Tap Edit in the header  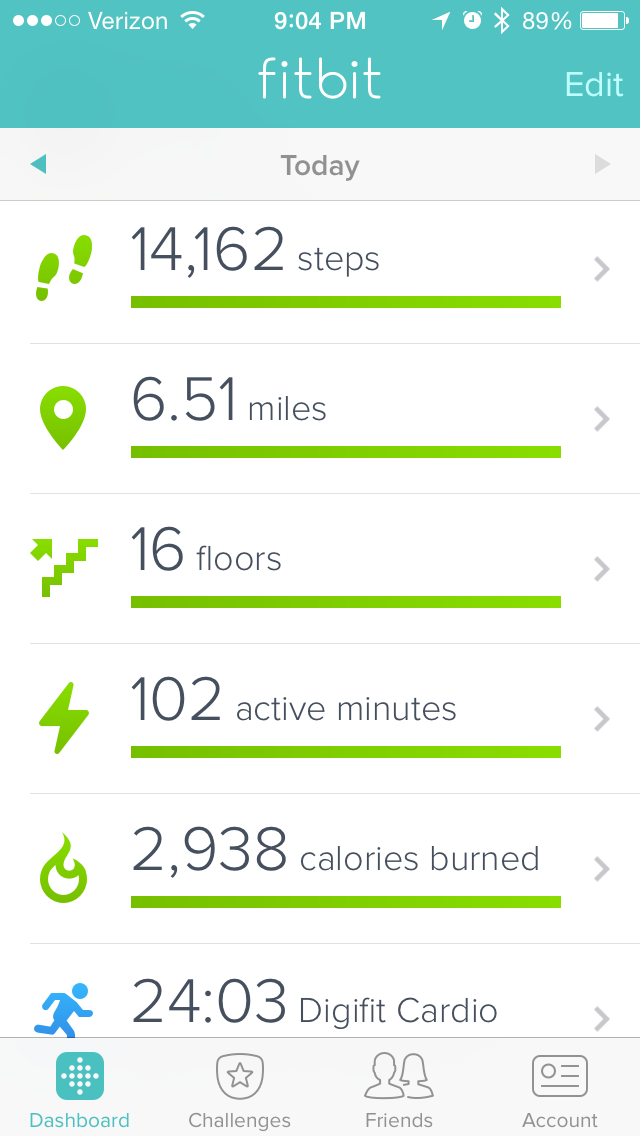pos(594,85)
